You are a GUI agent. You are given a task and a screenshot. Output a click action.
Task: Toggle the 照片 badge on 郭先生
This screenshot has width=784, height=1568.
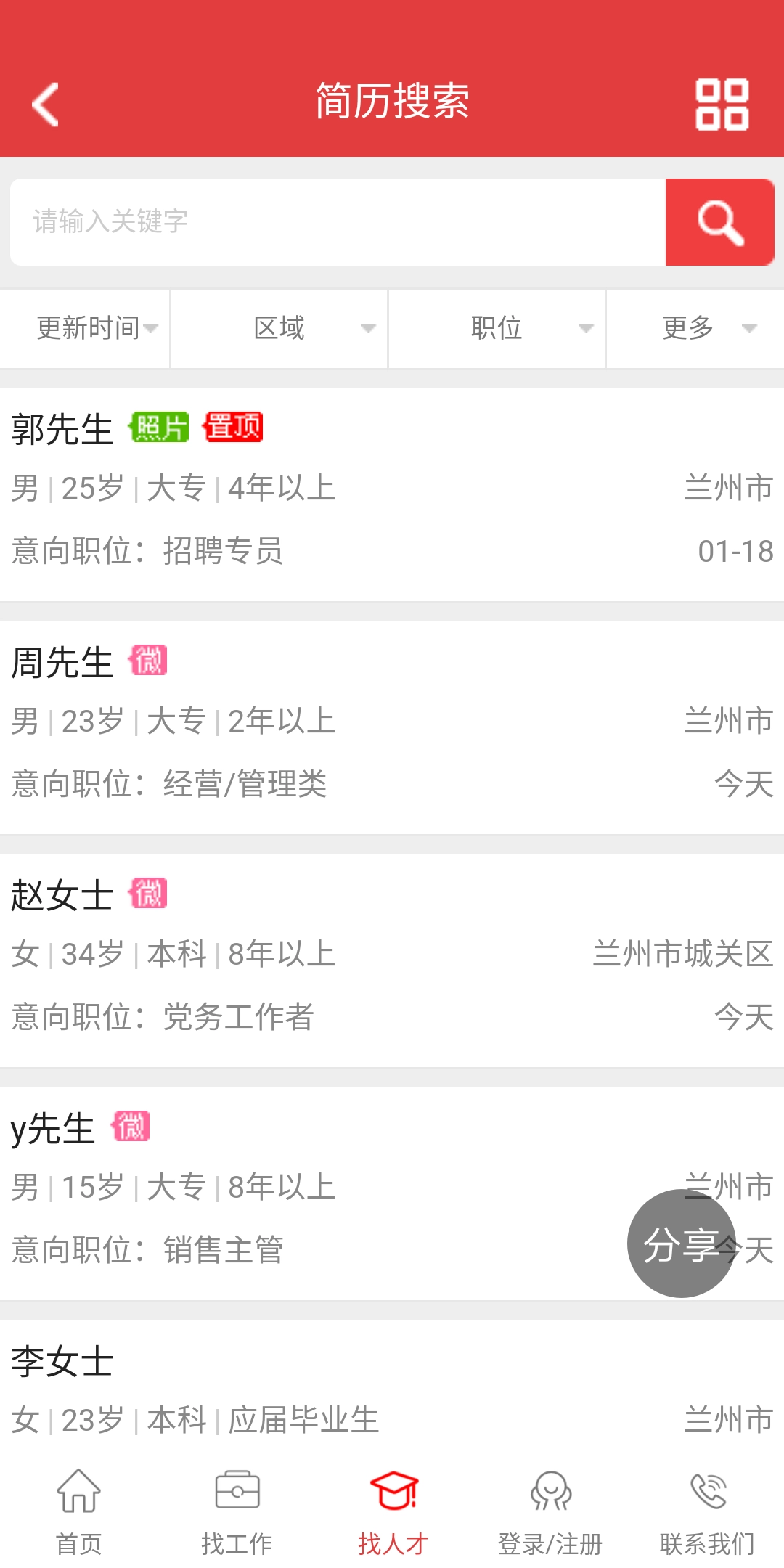click(159, 428)
